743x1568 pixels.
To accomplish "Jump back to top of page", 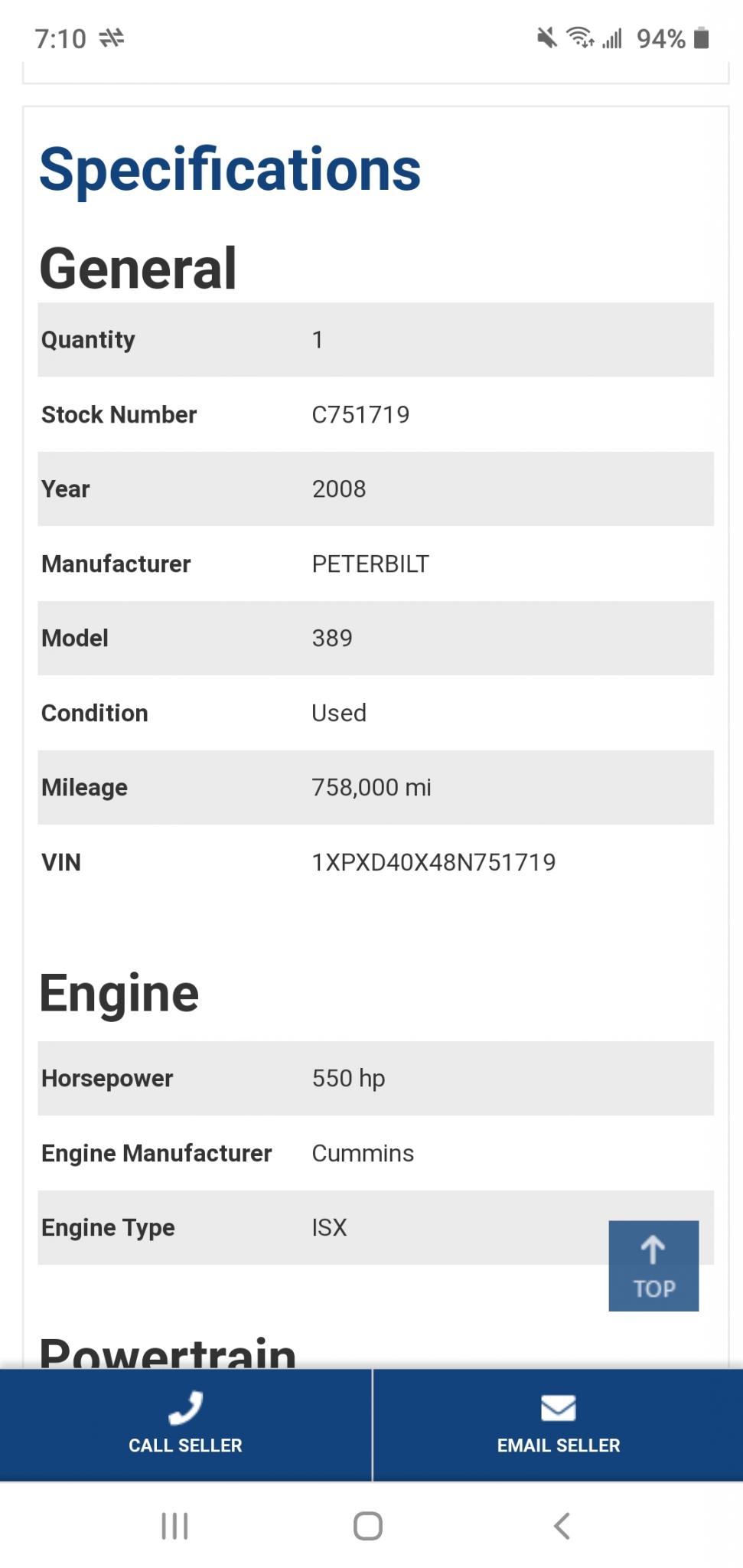I will pos(653,1266).
